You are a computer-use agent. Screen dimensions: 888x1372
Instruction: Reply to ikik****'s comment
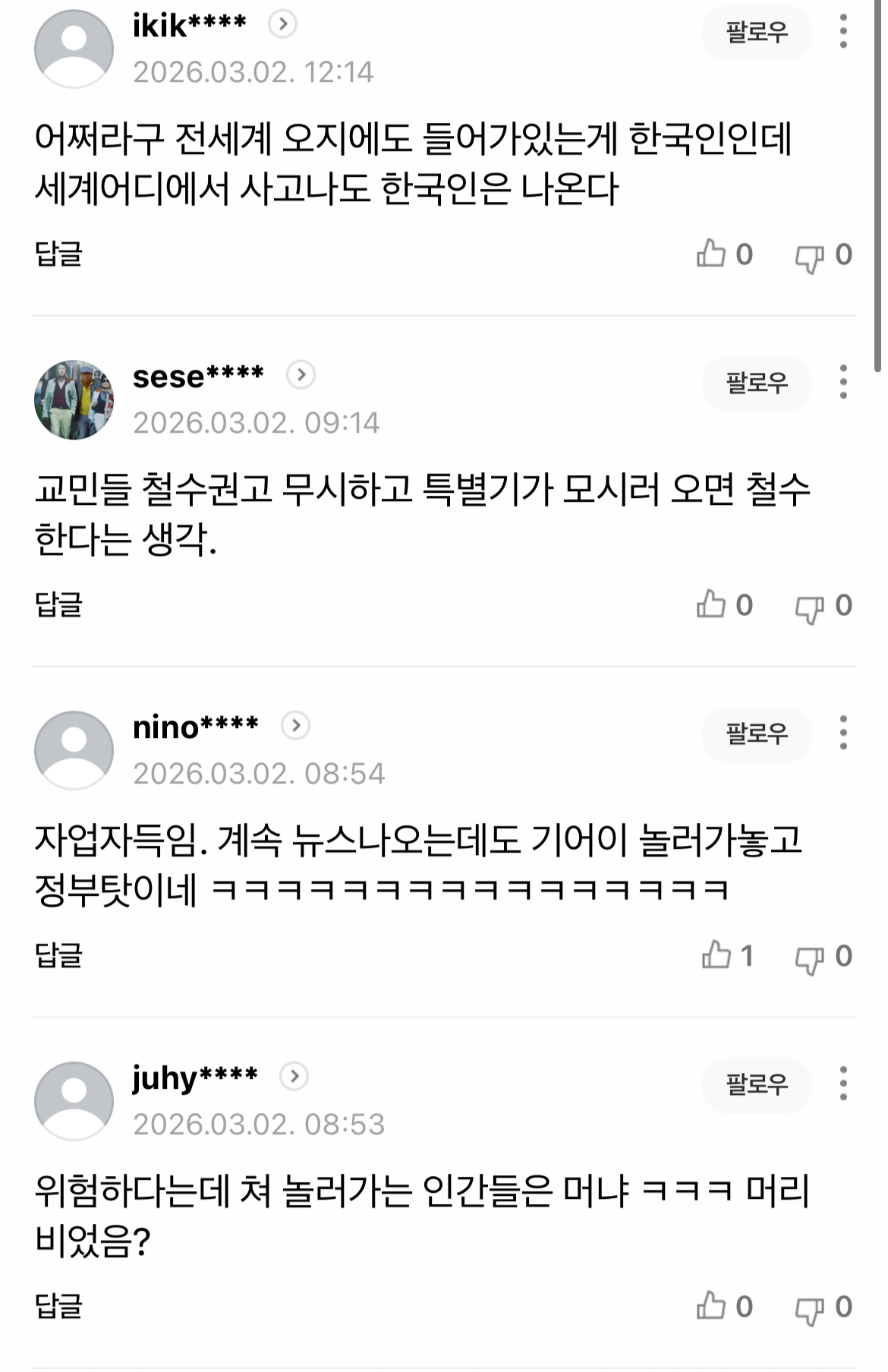point(58,254)
